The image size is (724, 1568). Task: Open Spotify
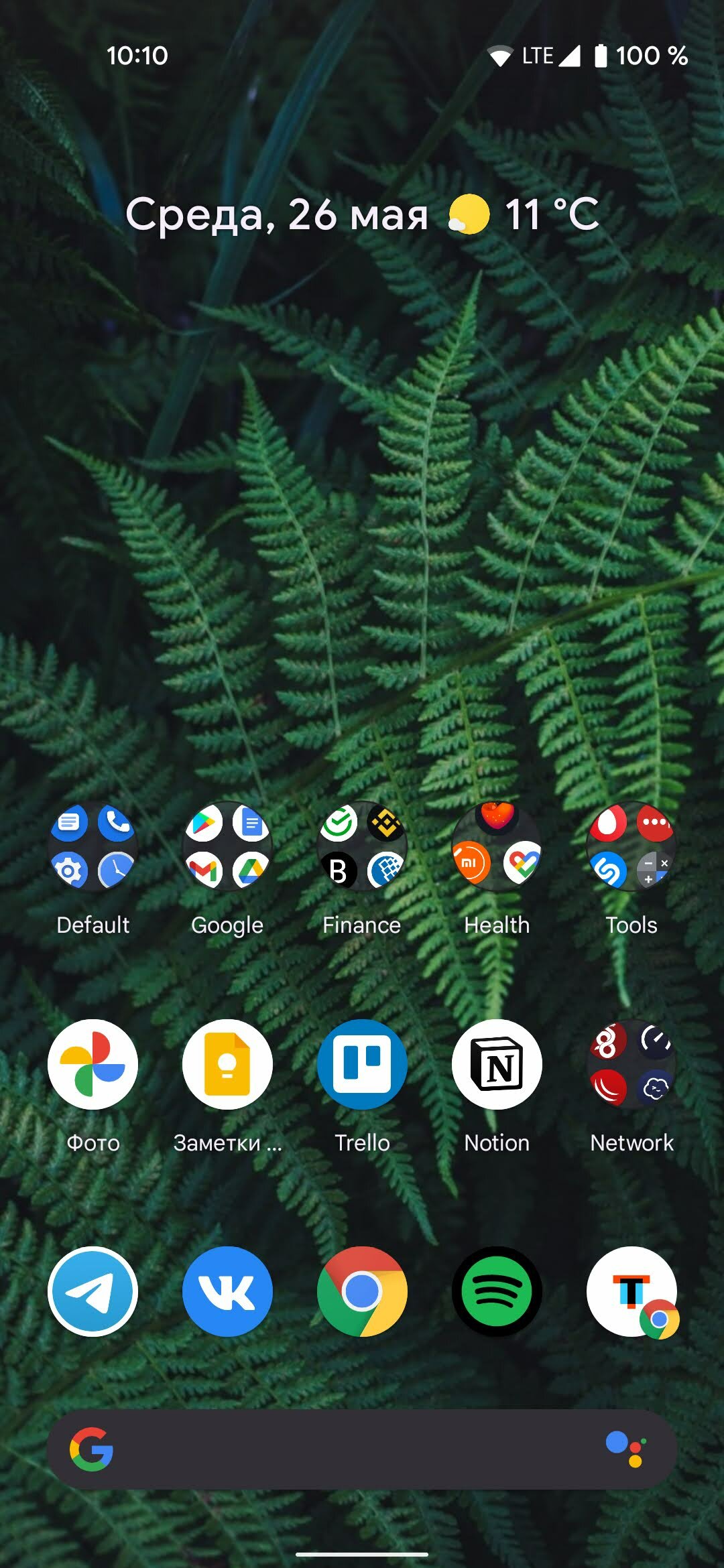[497, 1291]
